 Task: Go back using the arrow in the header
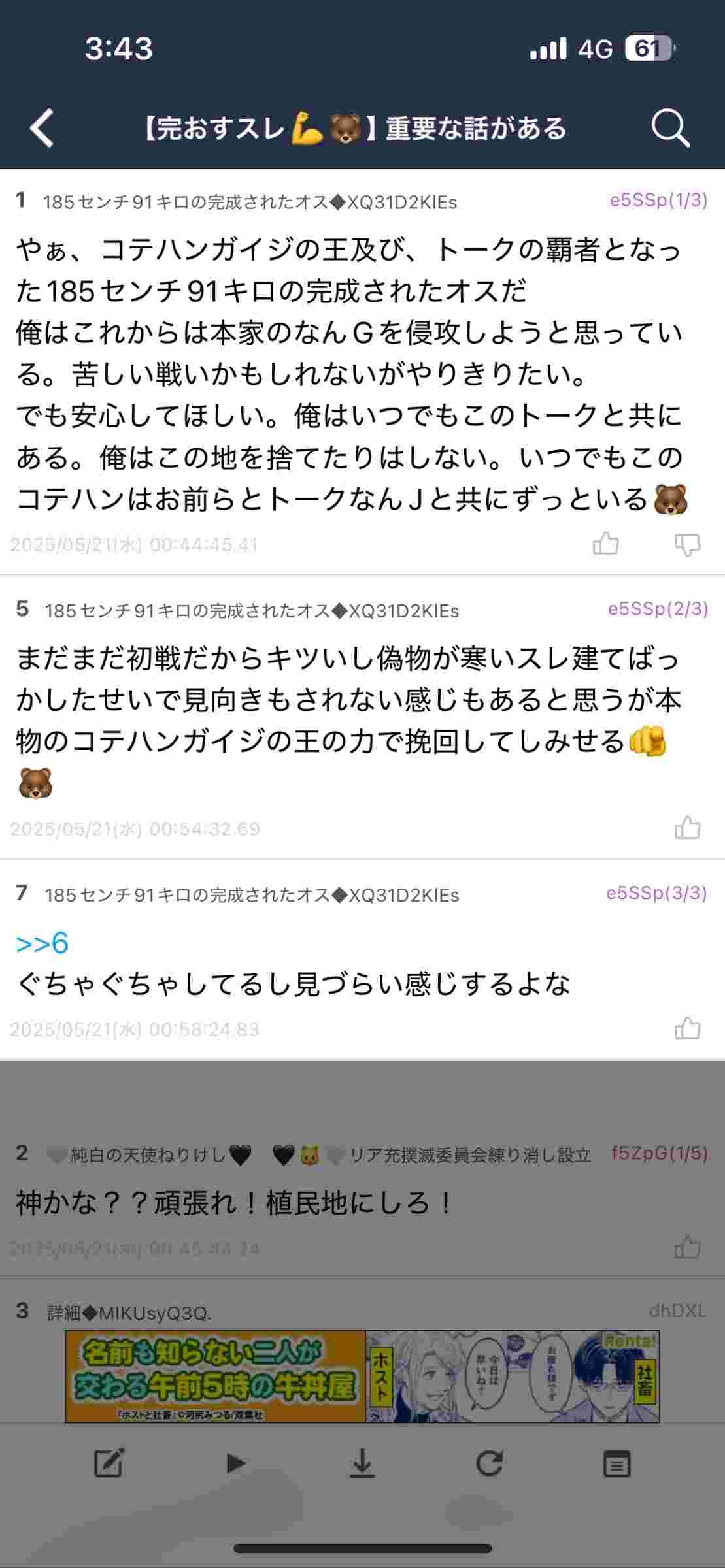[x=42, y=127]
